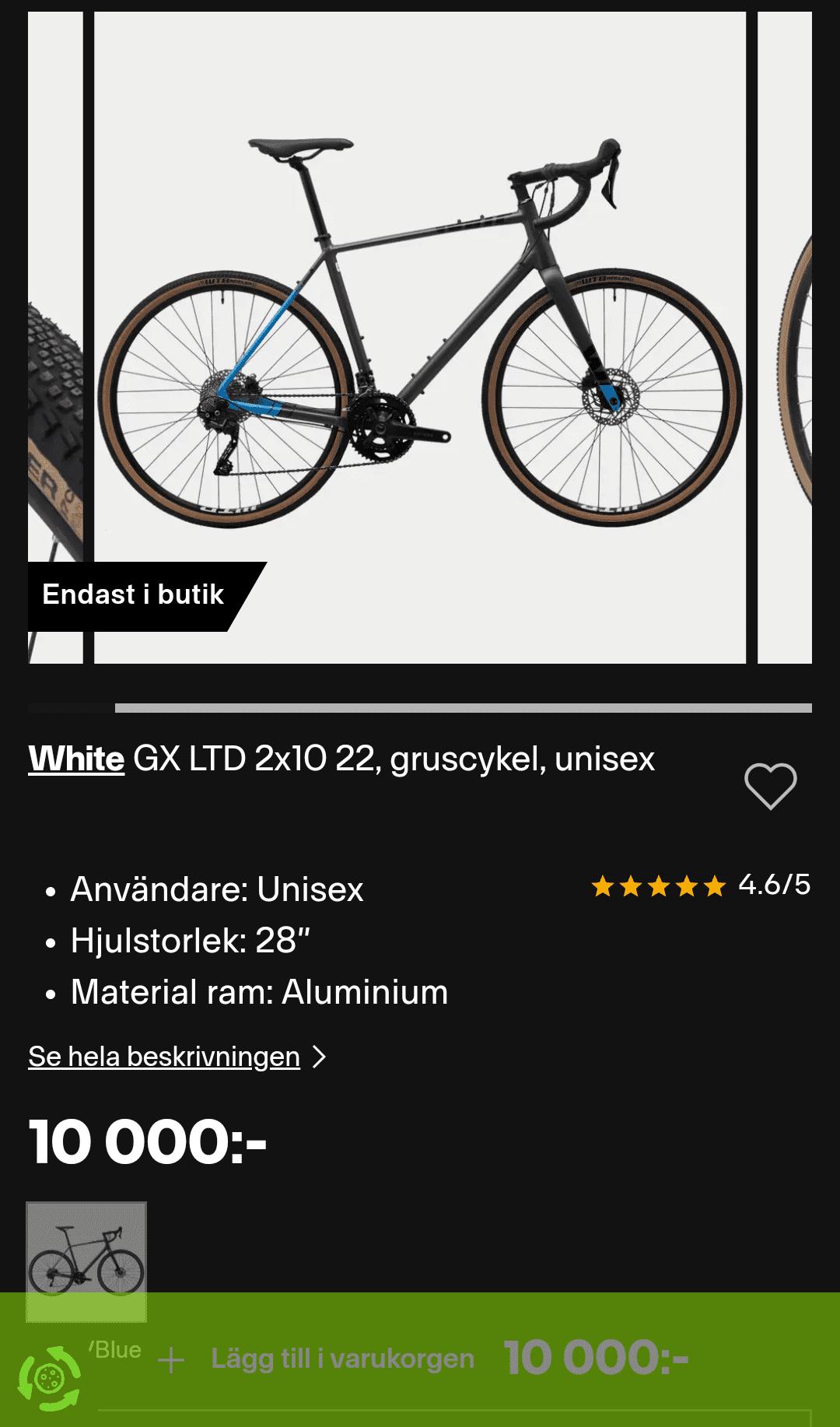
Task: View the 4.6/5 star rating reviews
Action: [700, 885]
